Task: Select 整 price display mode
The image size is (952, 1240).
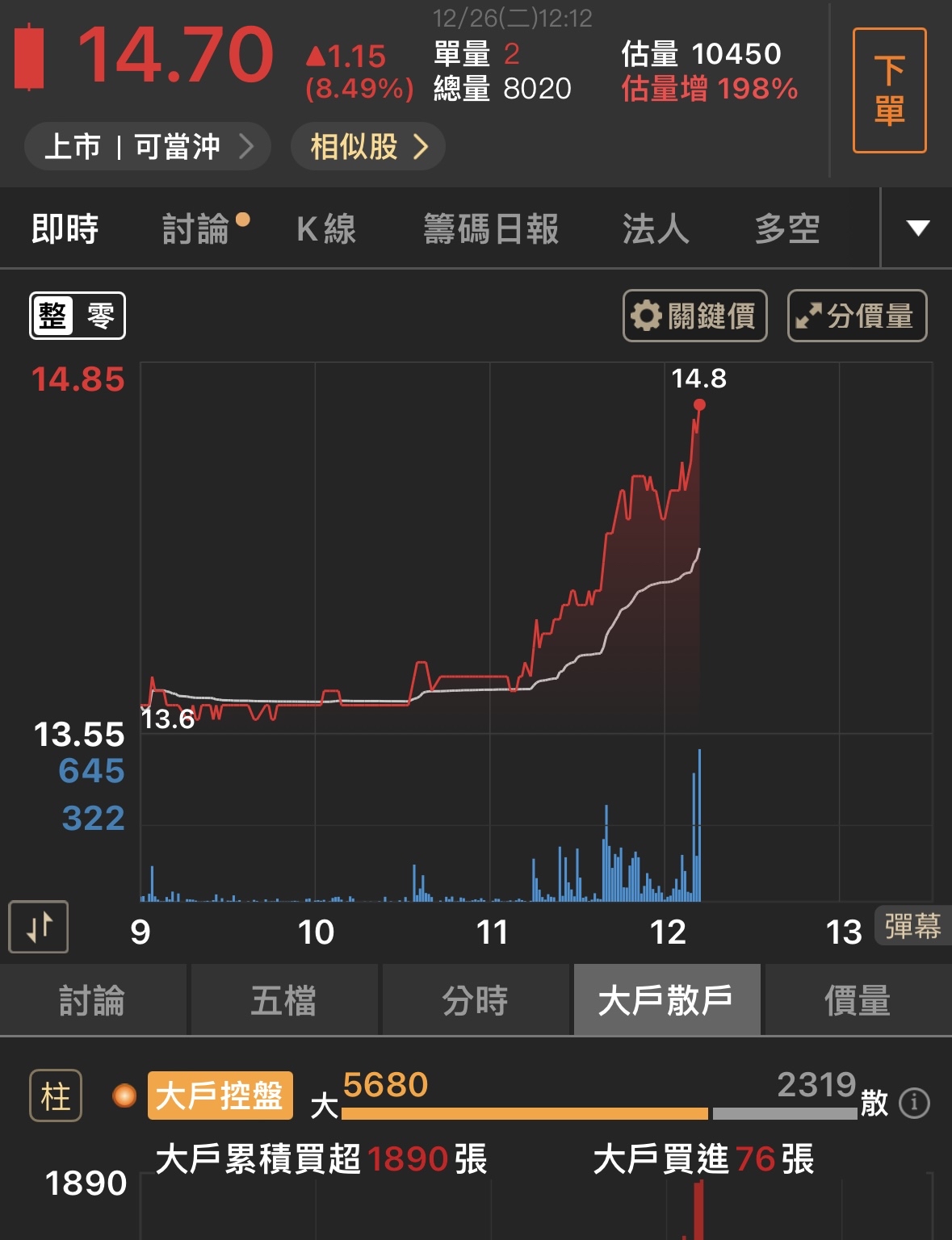Action: click(x=52, y=316)
